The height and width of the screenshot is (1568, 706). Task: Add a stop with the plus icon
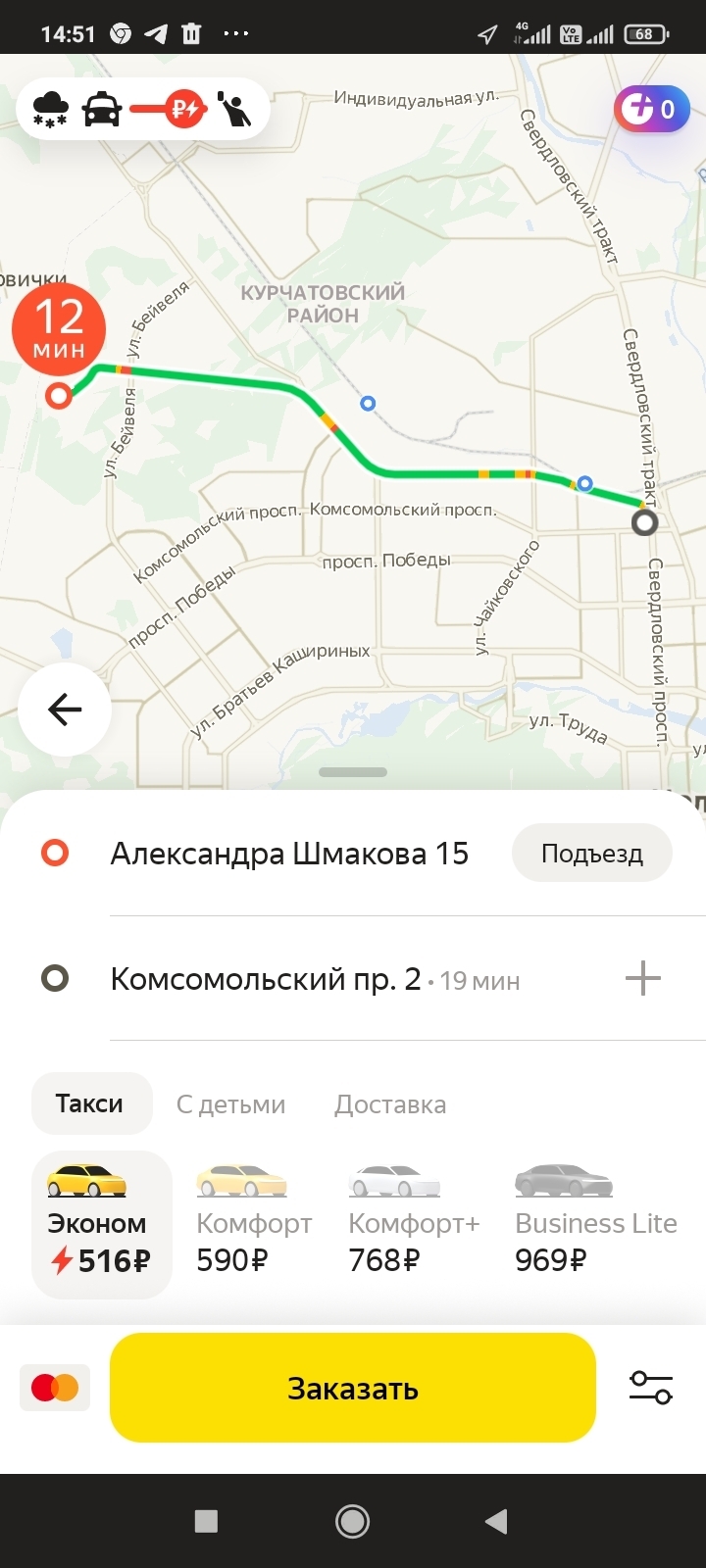coord(643,978)
